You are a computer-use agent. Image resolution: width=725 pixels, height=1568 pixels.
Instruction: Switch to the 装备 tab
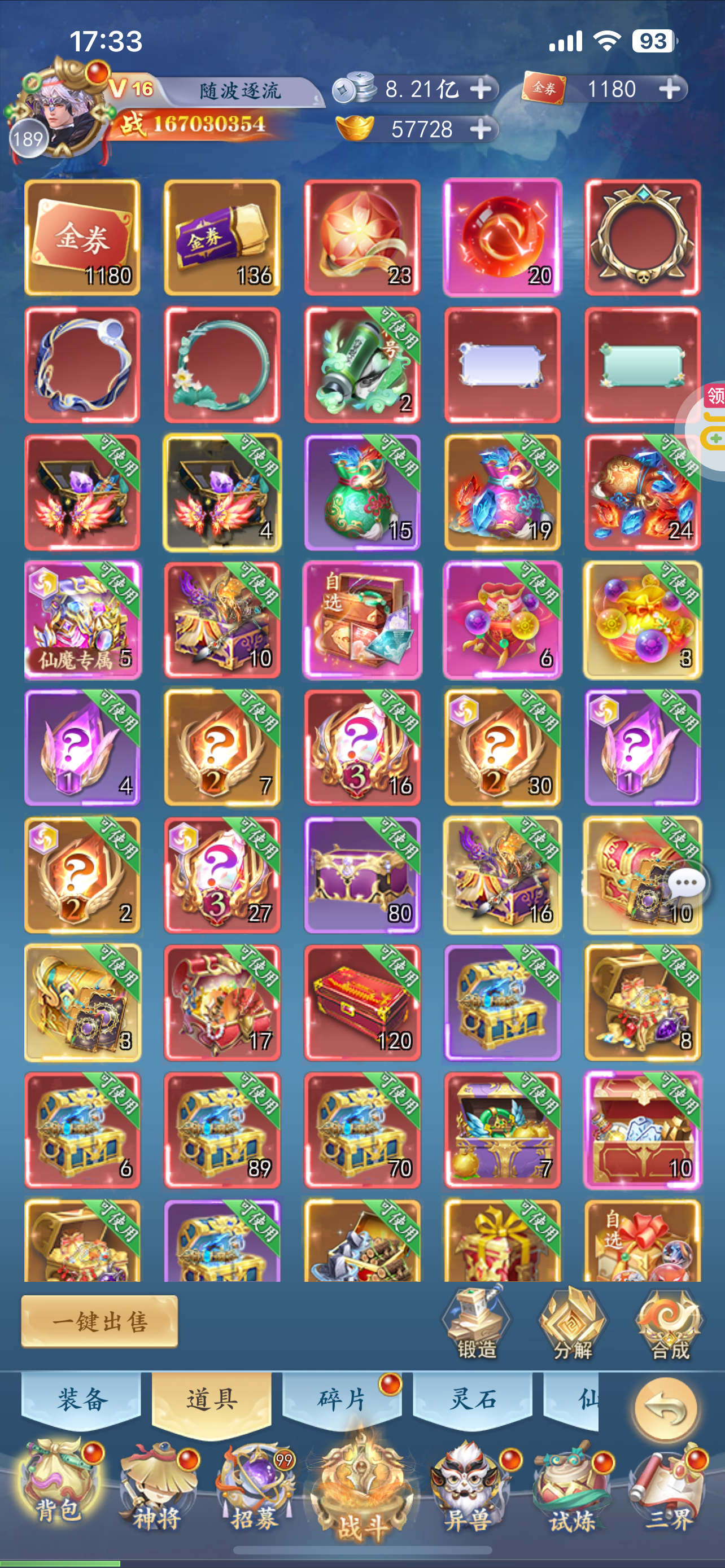coord(82,1399)
